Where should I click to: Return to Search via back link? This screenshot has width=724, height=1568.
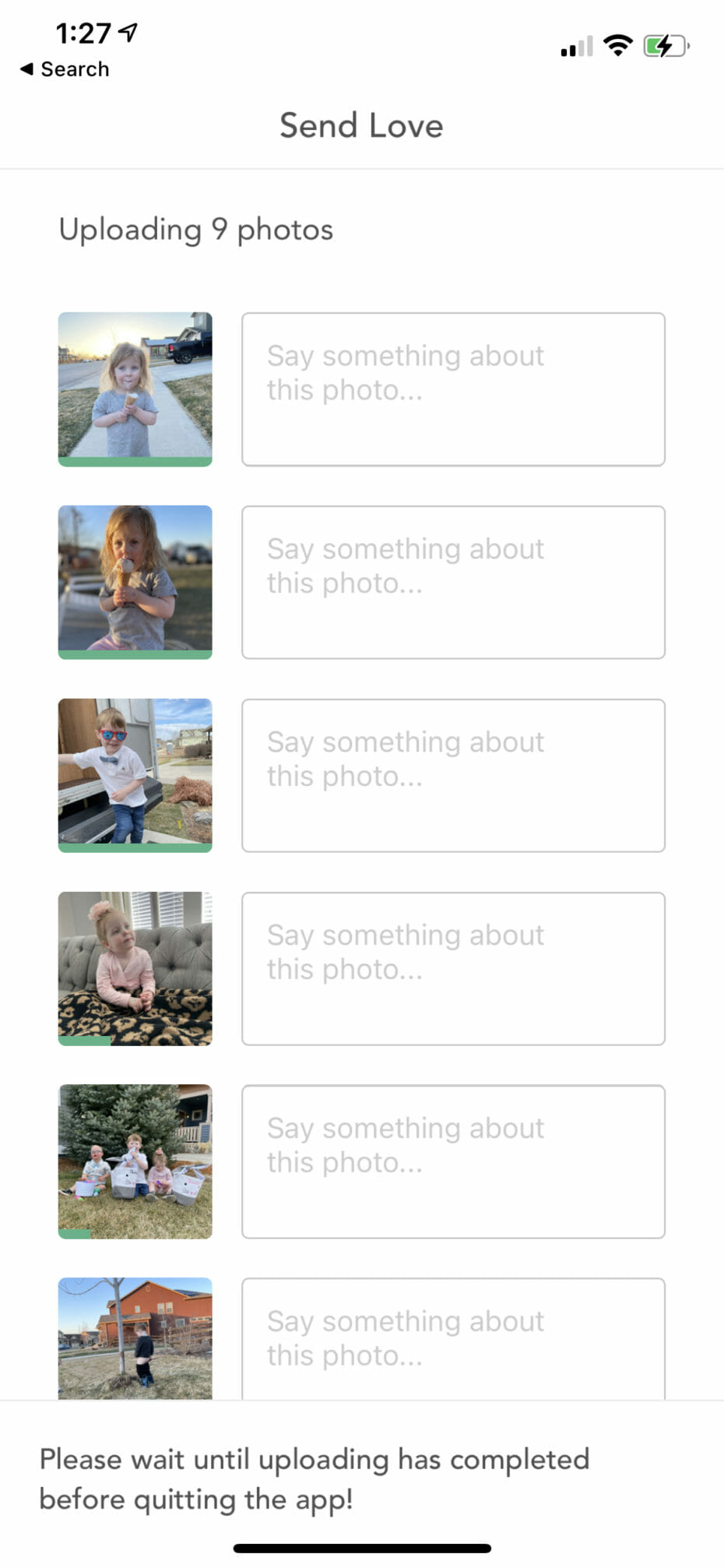pos(65,69)
